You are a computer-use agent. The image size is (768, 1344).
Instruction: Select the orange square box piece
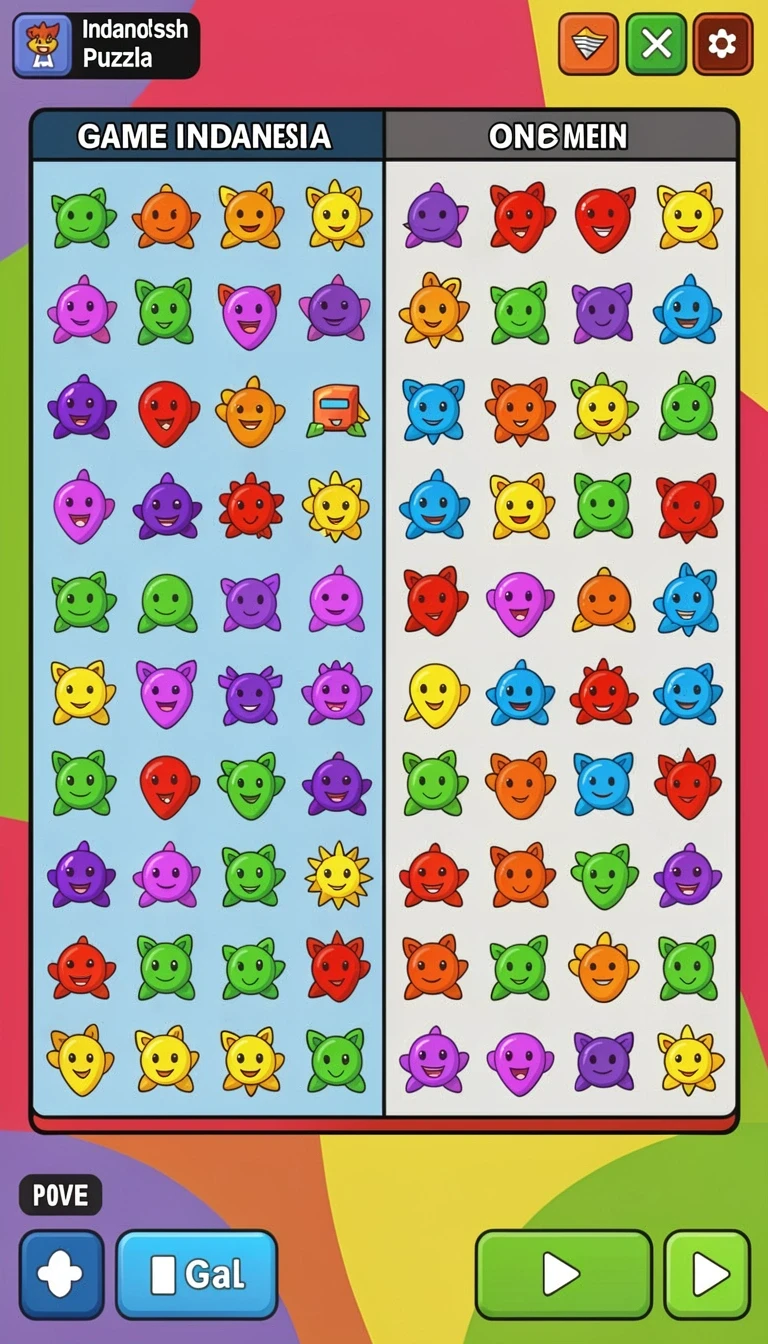tap(337, 410)
